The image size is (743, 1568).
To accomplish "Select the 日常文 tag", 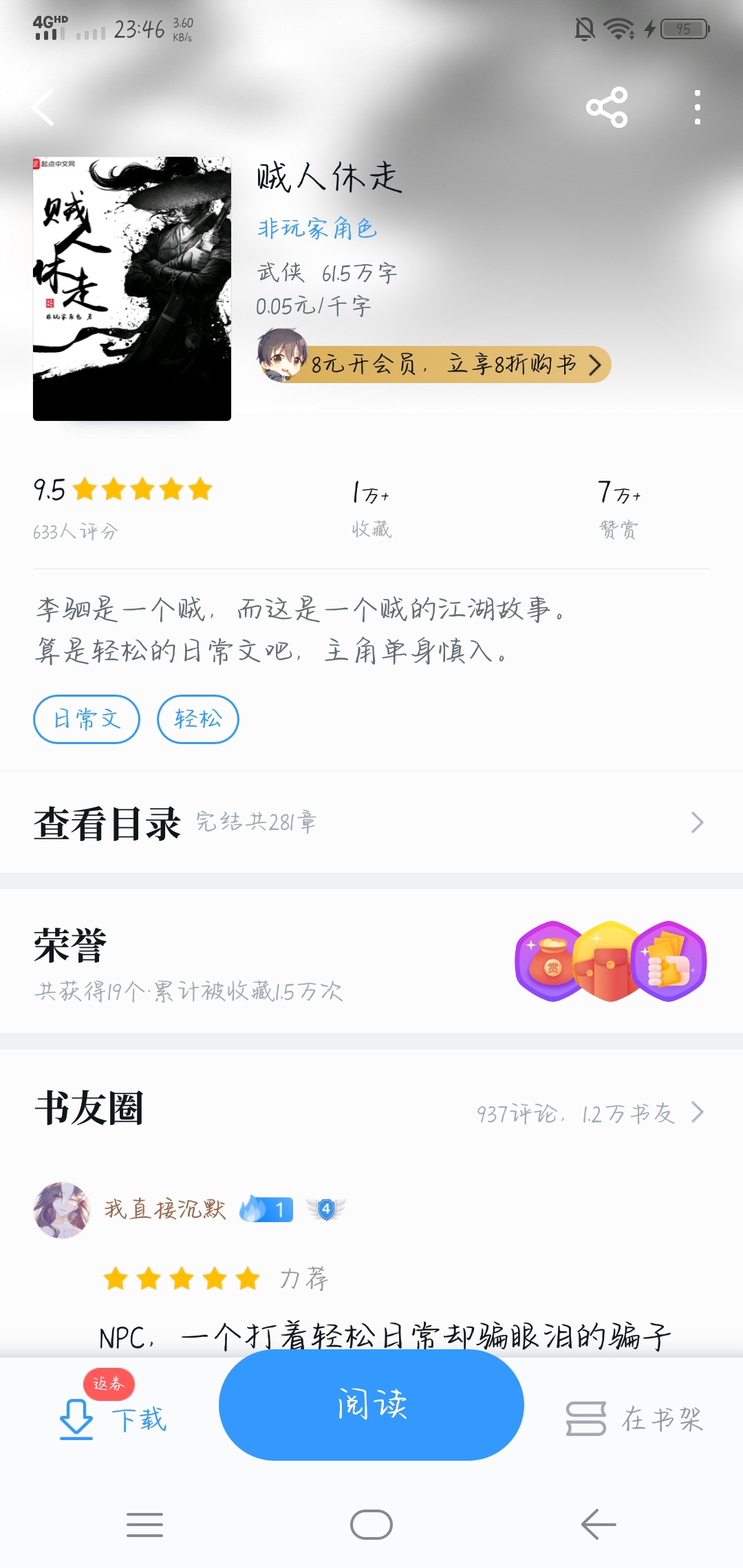I will point(87,719).
